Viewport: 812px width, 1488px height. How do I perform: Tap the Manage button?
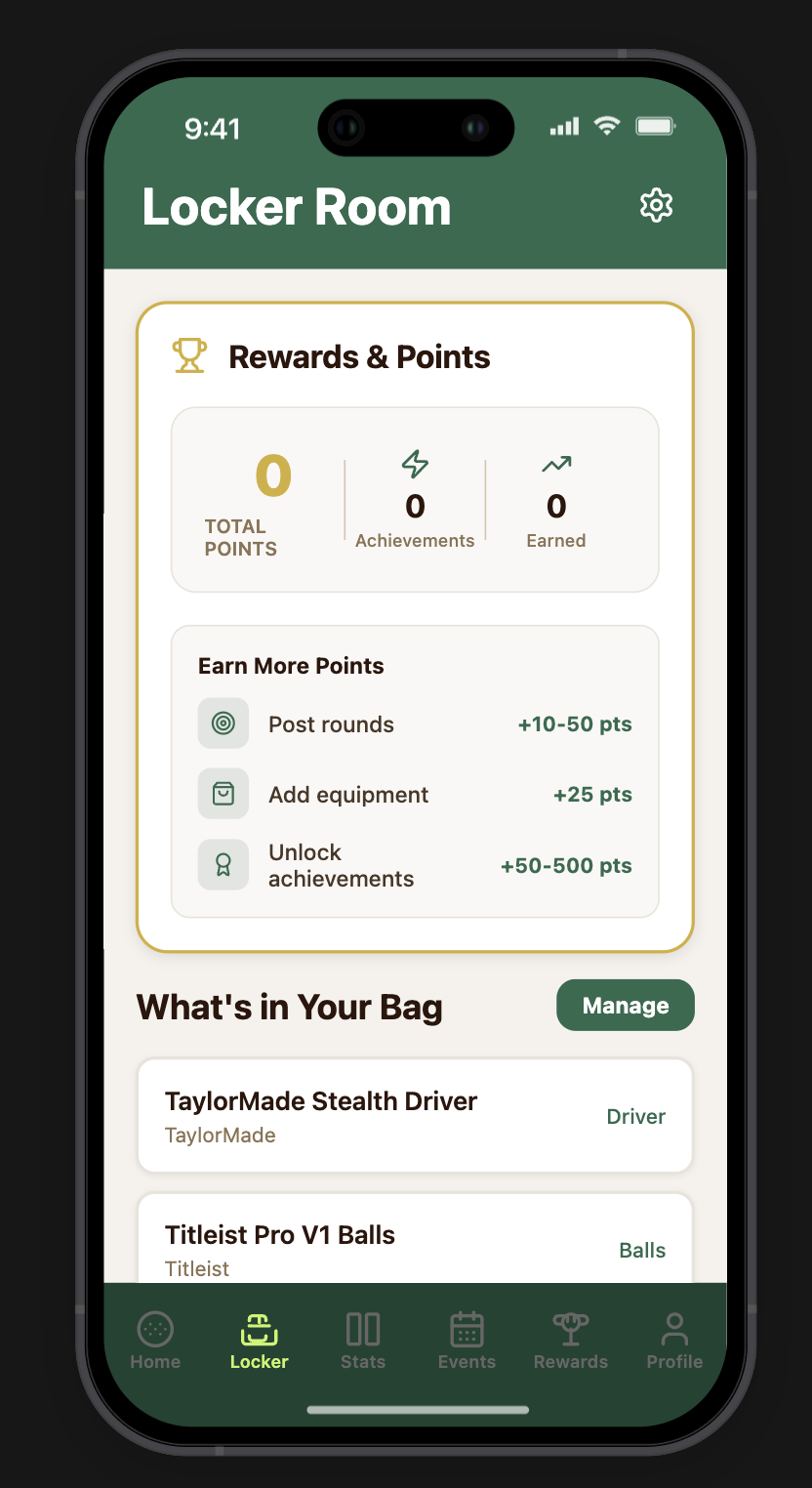[626, 1006]
